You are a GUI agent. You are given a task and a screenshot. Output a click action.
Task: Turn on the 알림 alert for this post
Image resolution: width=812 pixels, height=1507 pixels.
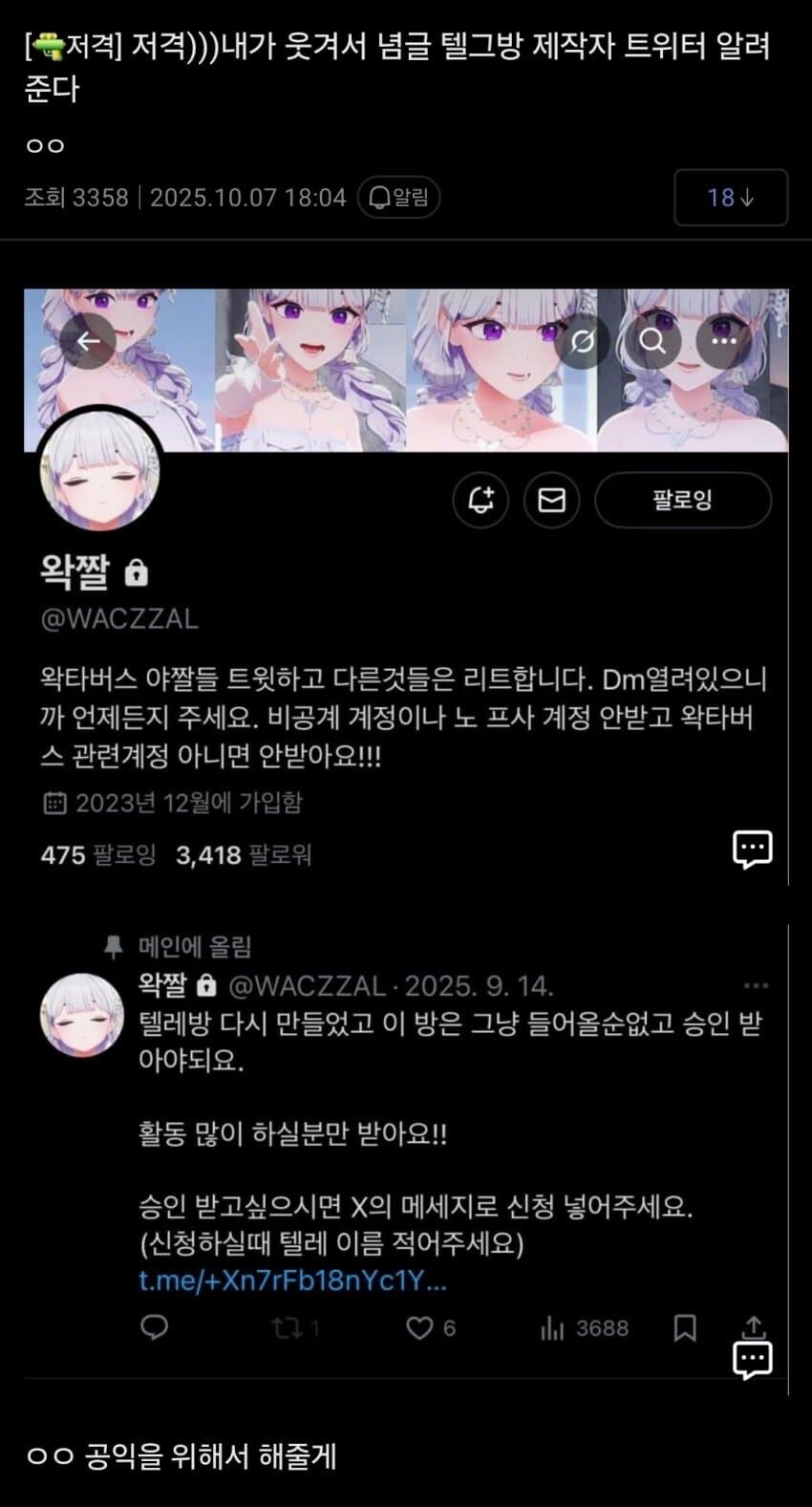coord(398,198)
